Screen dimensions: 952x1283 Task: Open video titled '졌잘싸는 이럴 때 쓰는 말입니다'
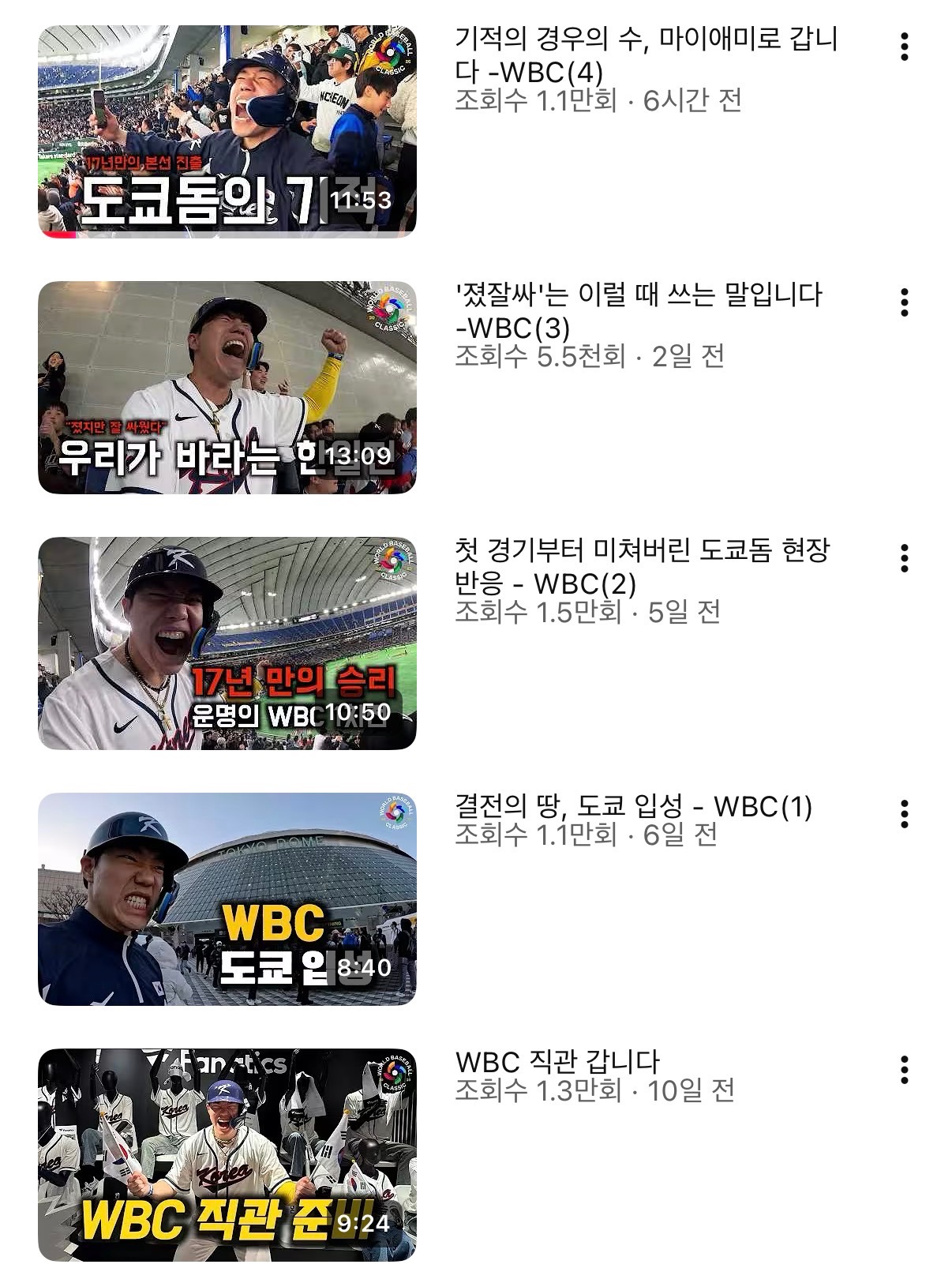pyautogui.click(x=638, y=310)
